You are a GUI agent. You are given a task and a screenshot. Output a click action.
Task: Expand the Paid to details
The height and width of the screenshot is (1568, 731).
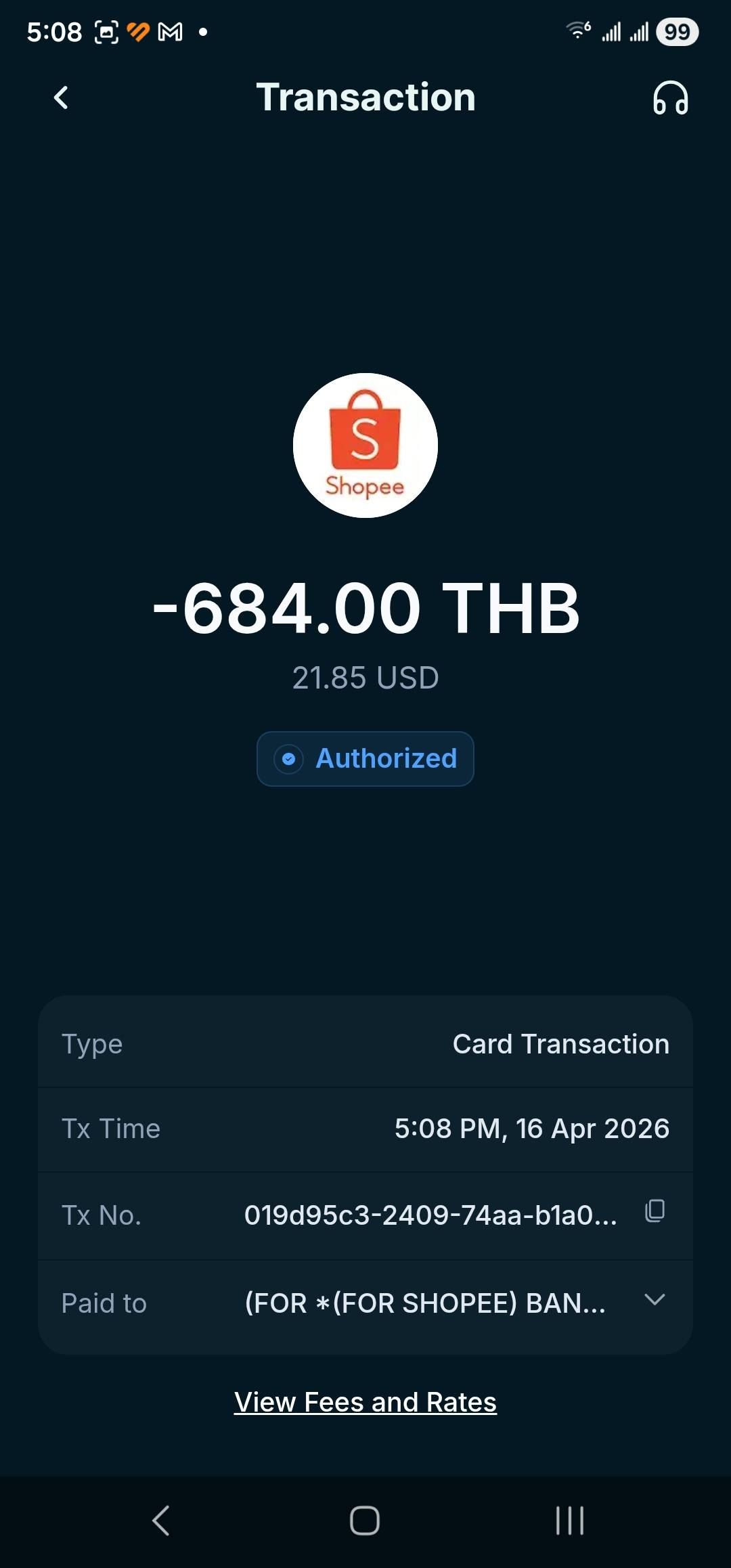coord(655,1300)
